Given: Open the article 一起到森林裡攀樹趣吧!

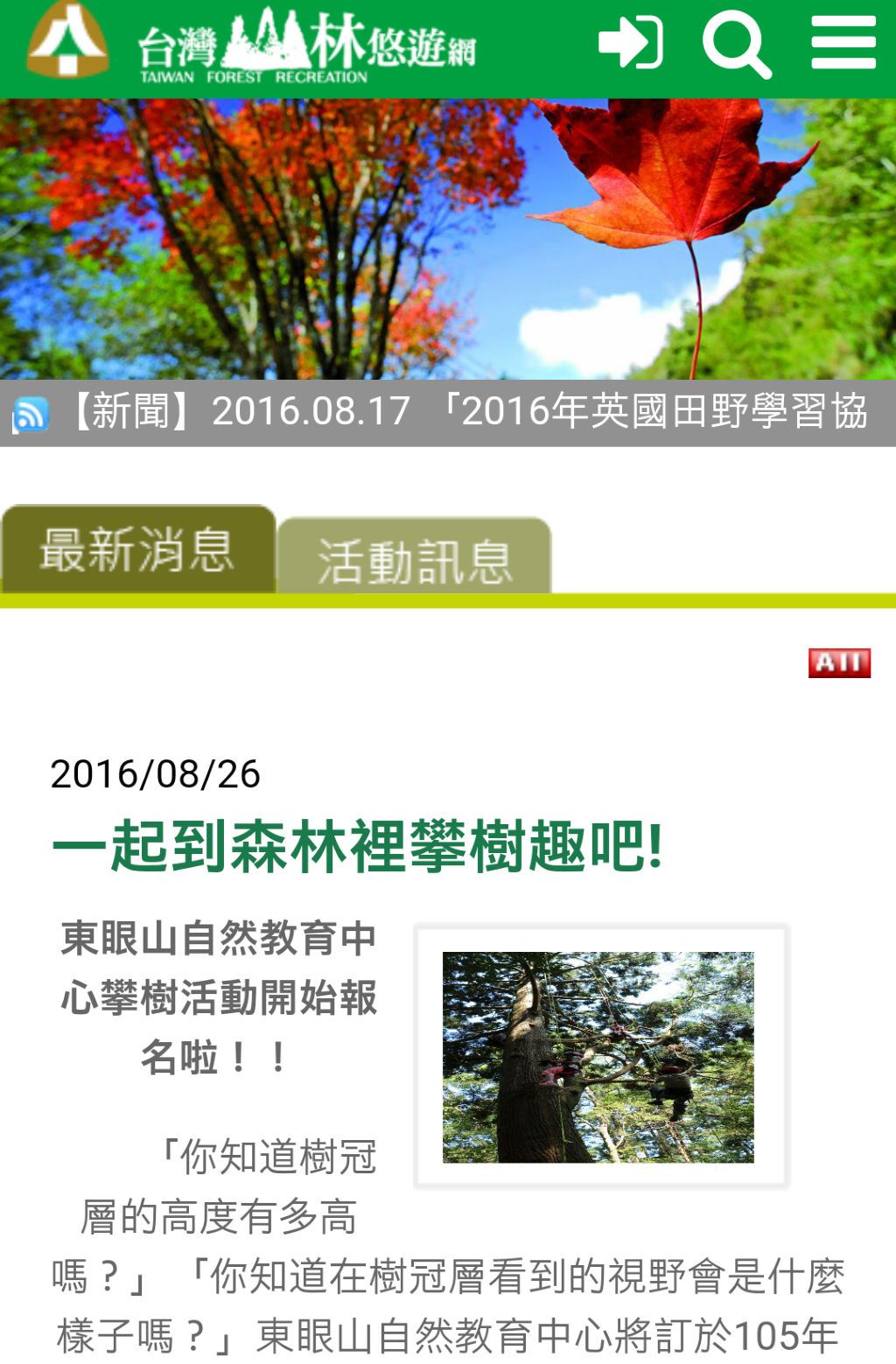Looking at the screenshot, I should pos(357,847).
